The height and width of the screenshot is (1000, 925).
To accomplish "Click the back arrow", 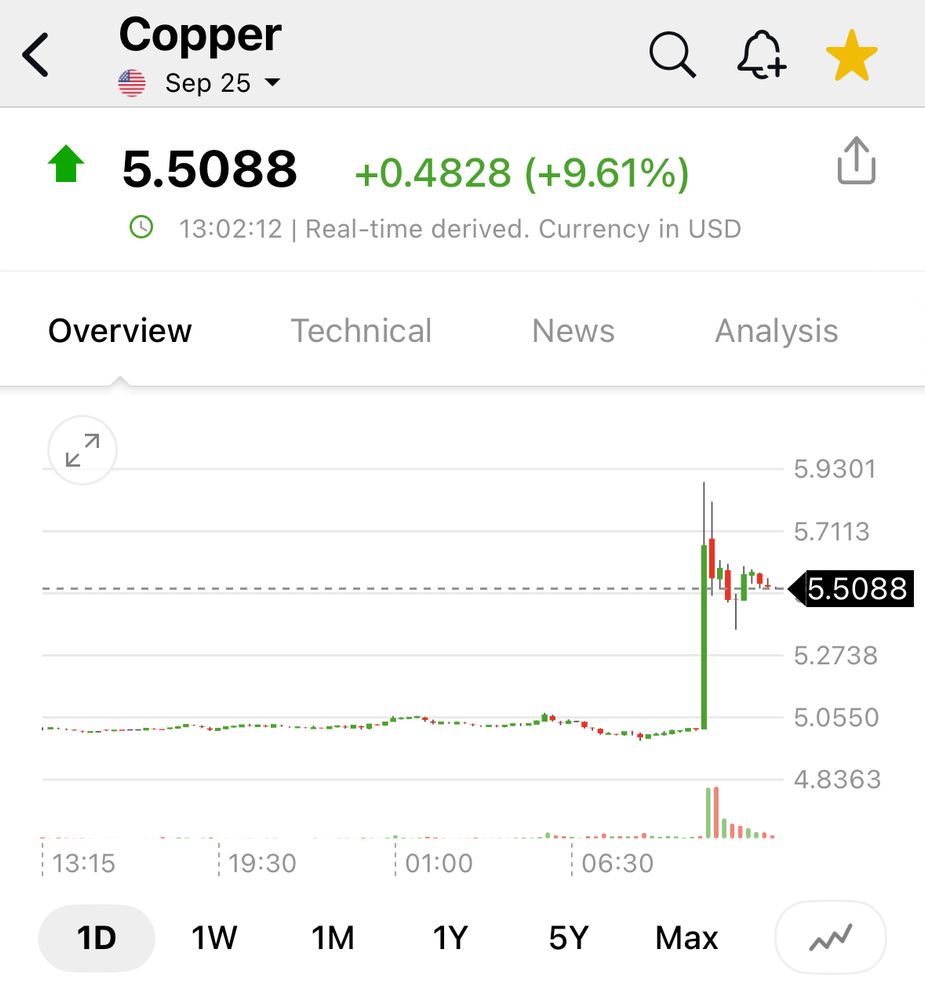I will click(37, 55).
